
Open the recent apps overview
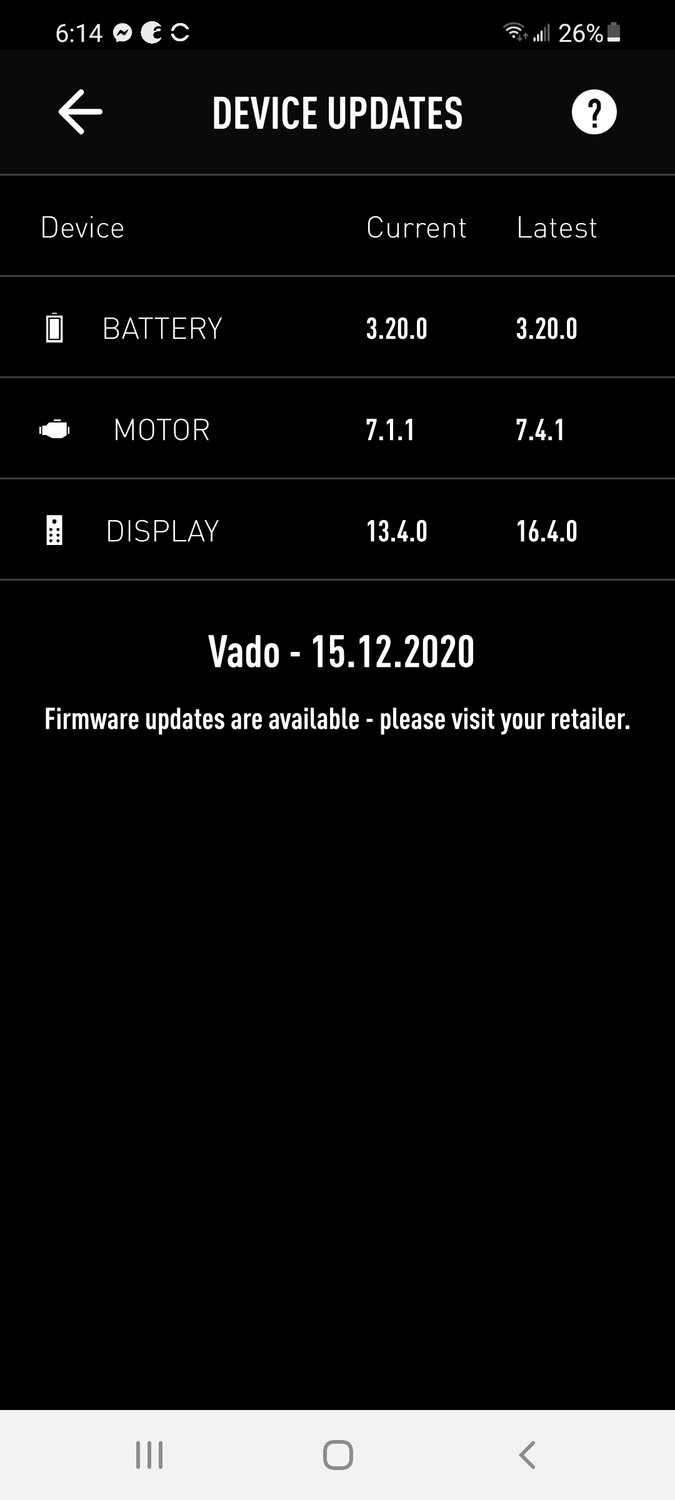click(149, 1454)
